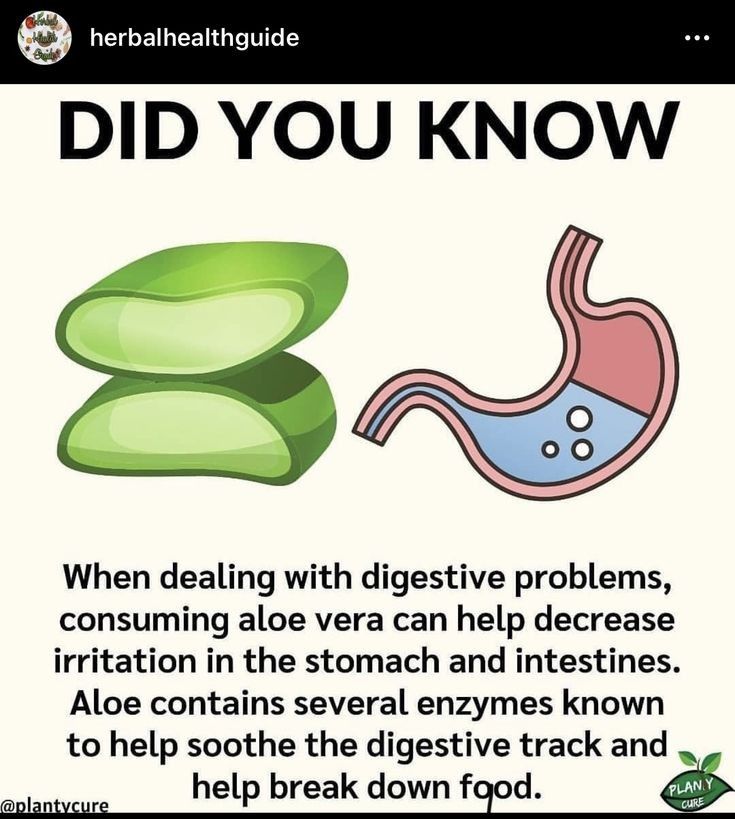Go to the herbalhealthguide username profile
The width and height of the screenshot is (735, 819).
tap(194, 38)
